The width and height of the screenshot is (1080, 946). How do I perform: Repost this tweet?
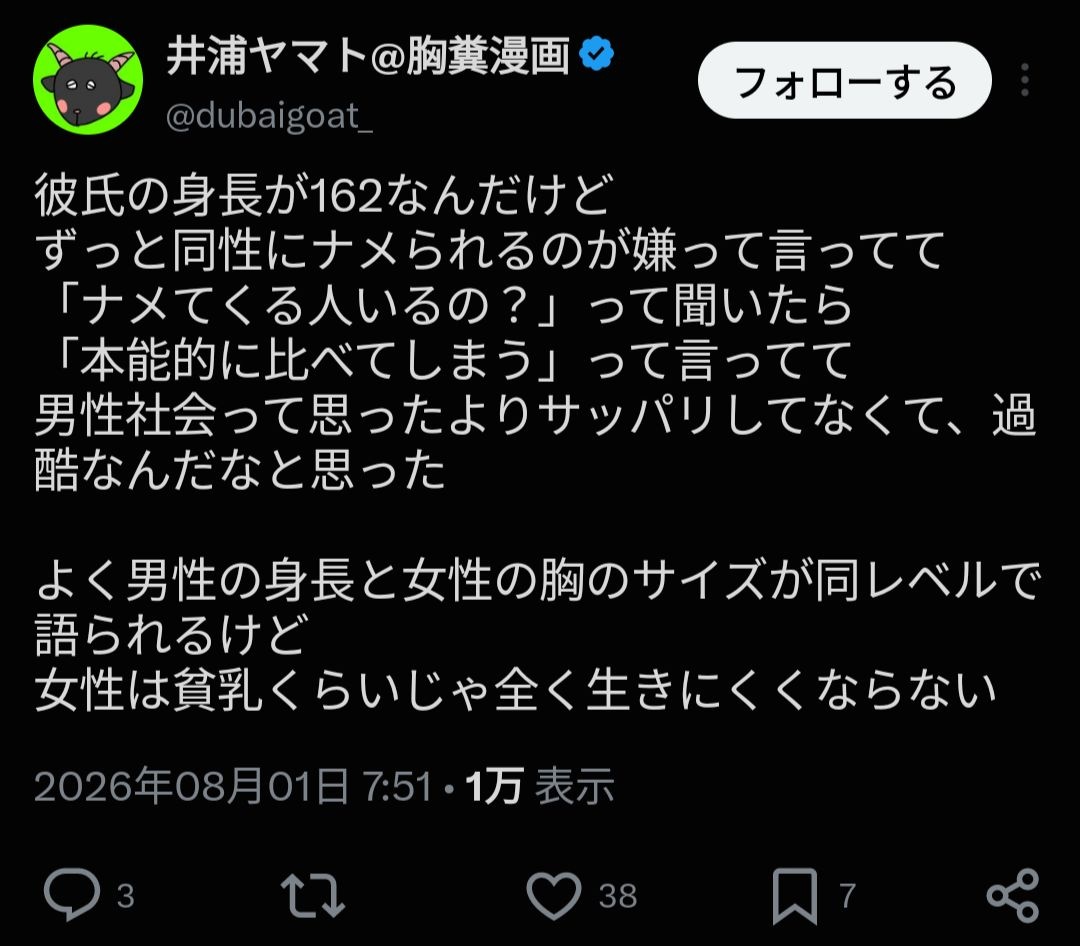click(x=313, y=896)
